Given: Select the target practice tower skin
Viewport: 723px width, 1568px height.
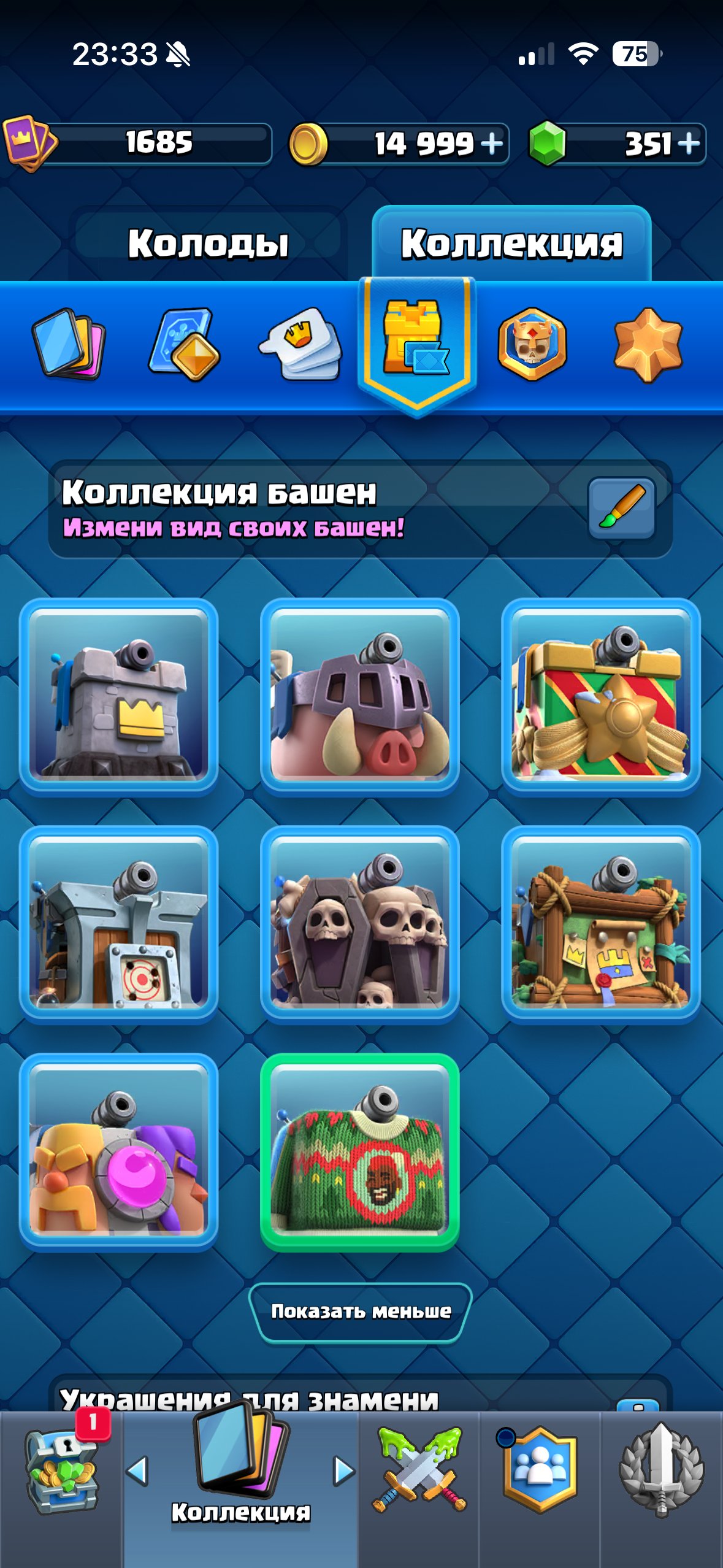Looking at the screenshot, I should coord(119,924).
